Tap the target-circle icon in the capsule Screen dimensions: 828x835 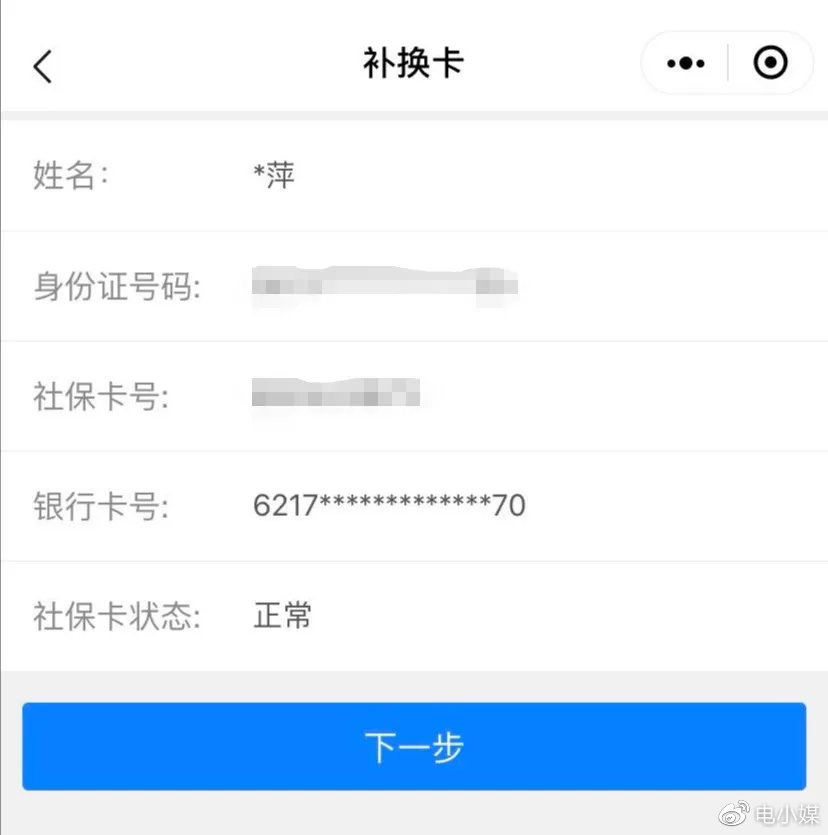[x=770, y=63]
